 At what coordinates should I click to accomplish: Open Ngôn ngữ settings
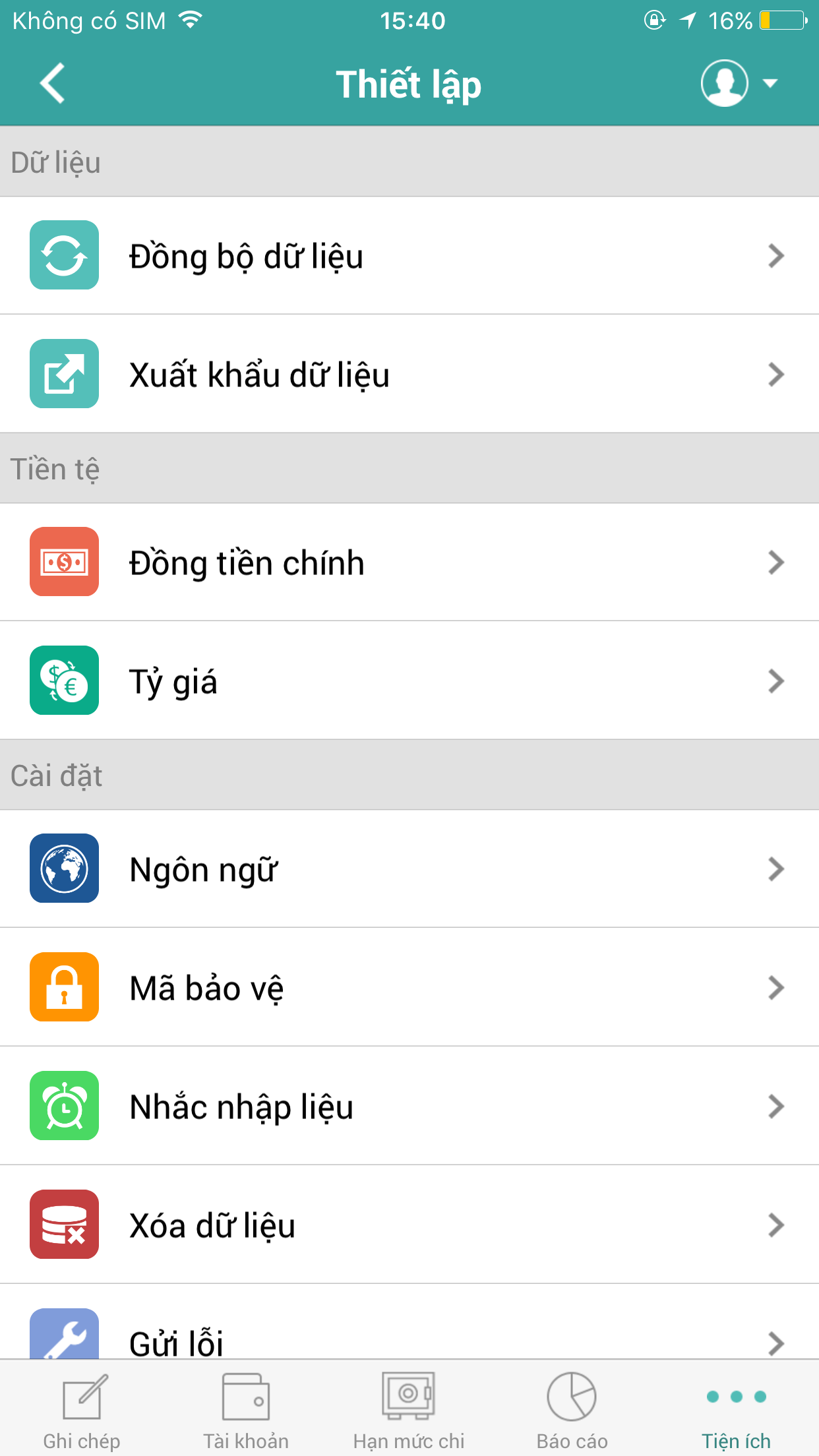pos(409,869)
